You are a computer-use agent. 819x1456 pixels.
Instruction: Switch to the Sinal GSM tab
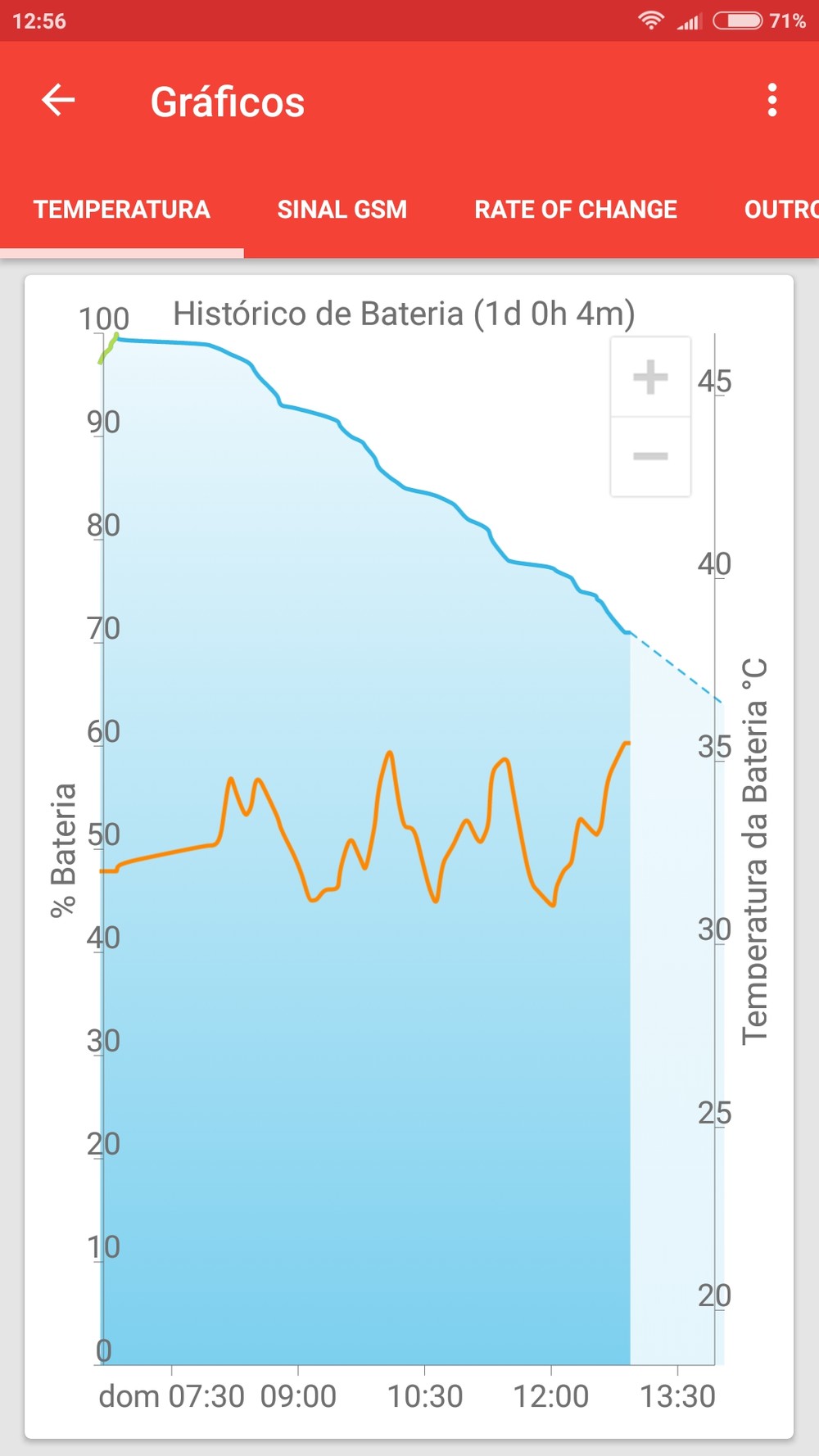point(342,210)
